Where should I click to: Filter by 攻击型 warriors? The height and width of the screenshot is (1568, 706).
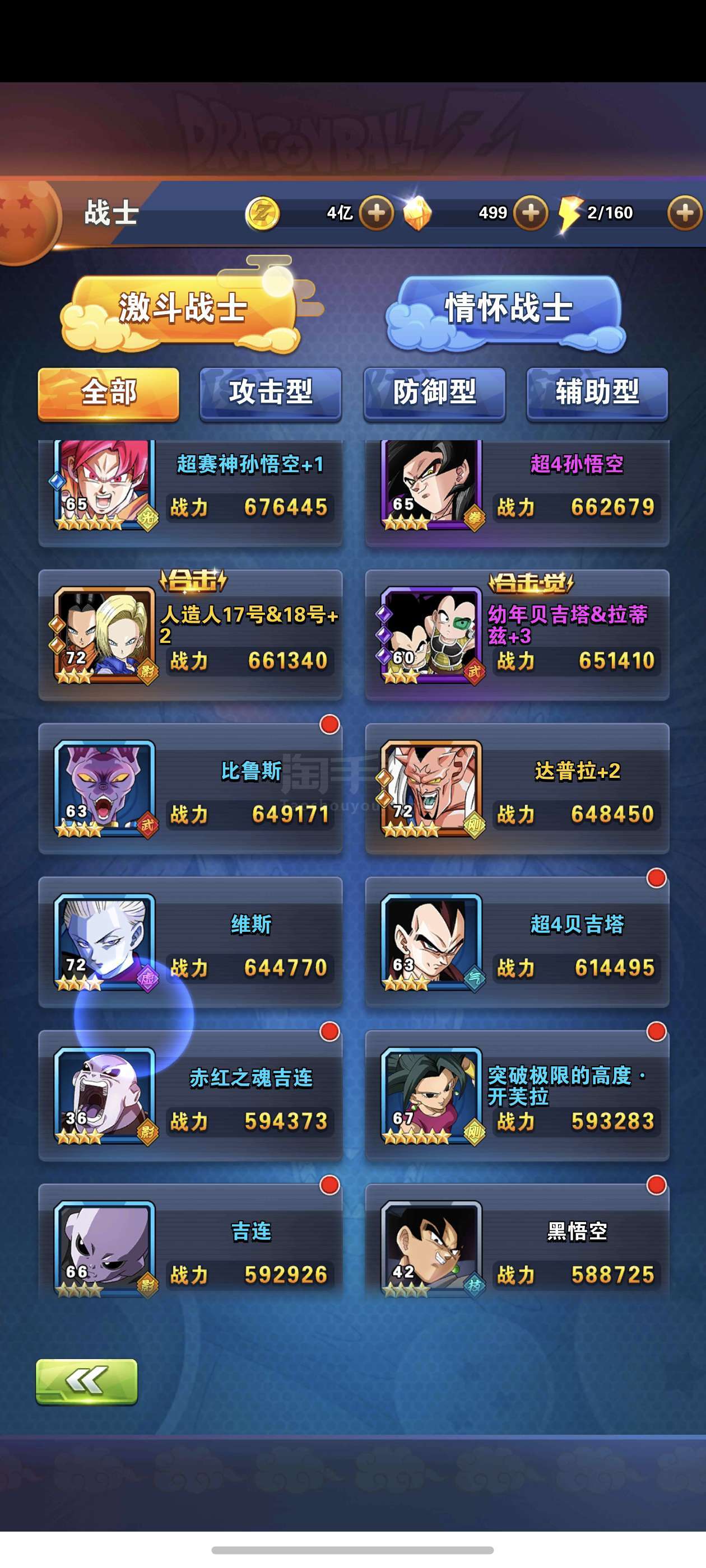point(271,393)
